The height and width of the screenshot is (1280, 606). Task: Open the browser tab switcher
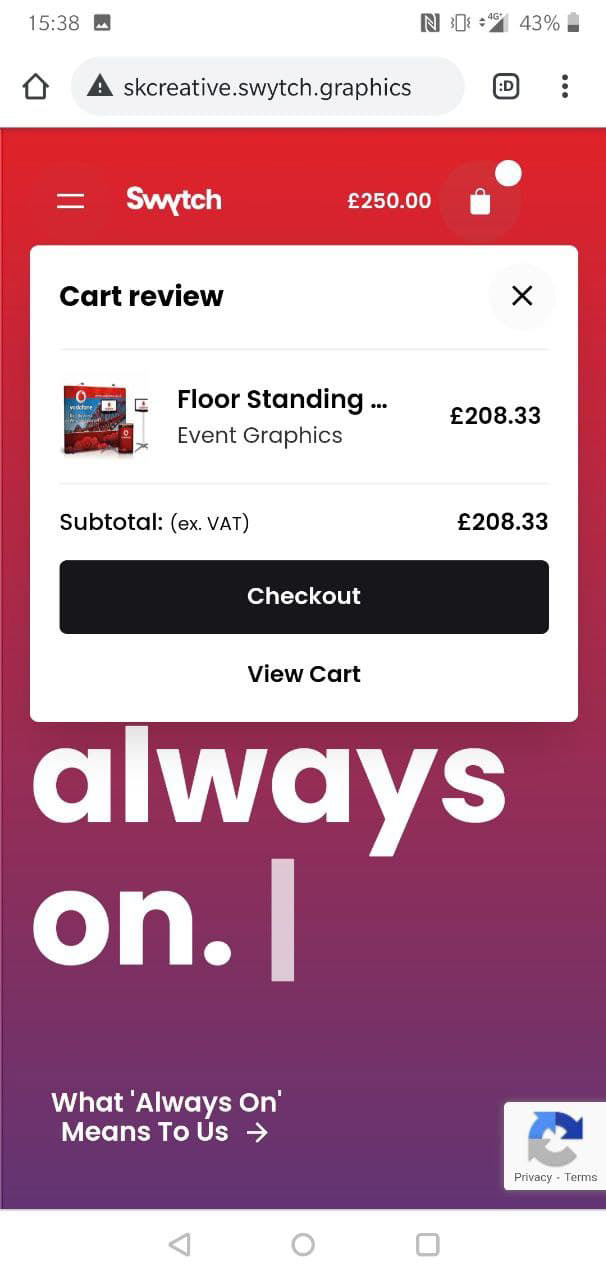[x=507, y=87]
